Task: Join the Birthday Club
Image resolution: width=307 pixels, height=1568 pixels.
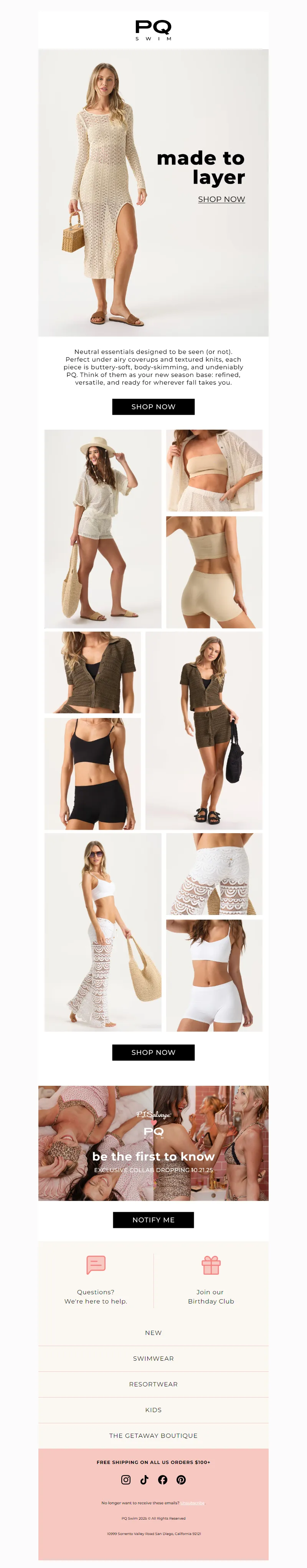Action: pos(211,1280)
